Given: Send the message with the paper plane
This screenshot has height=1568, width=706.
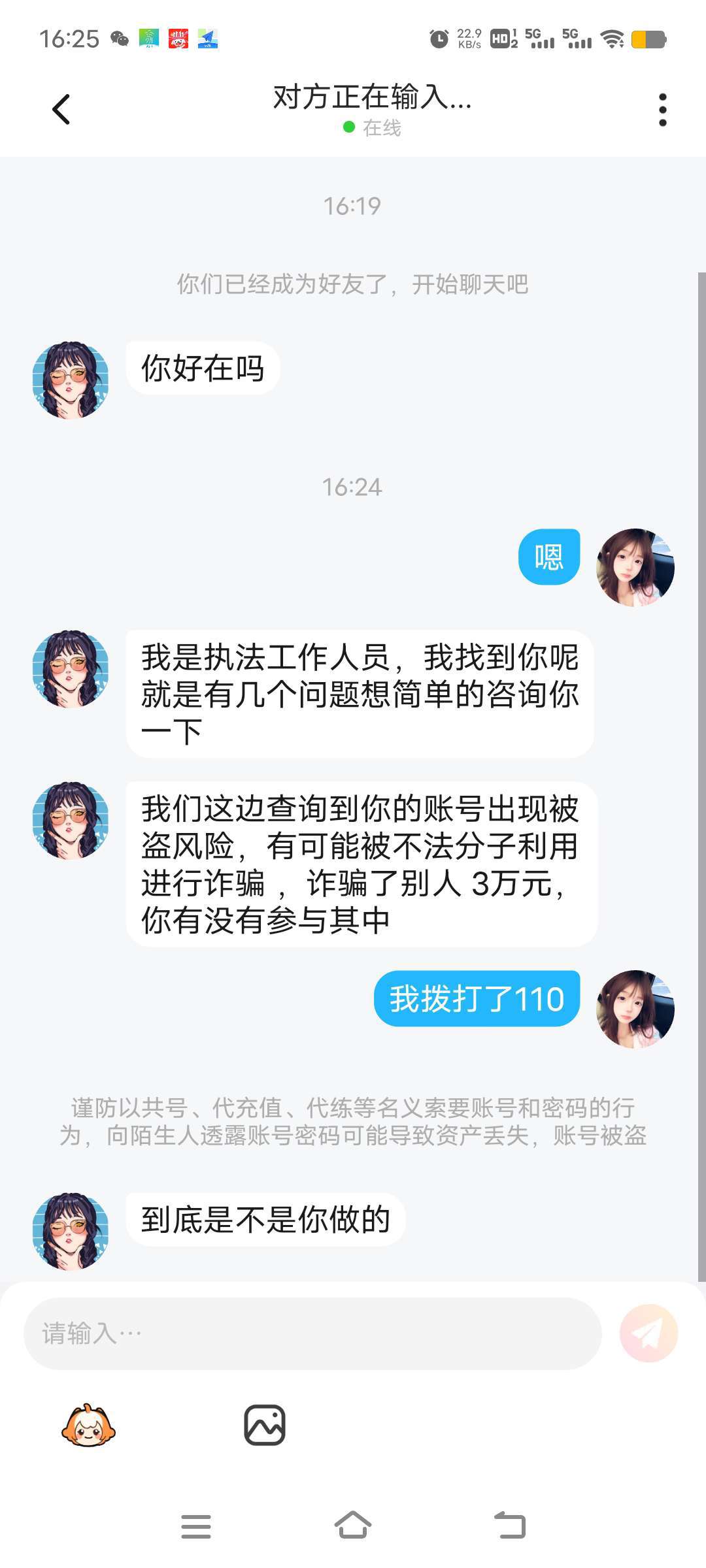Looking at the screenshot, I should pyautogui.click(x=648, y=1333).
